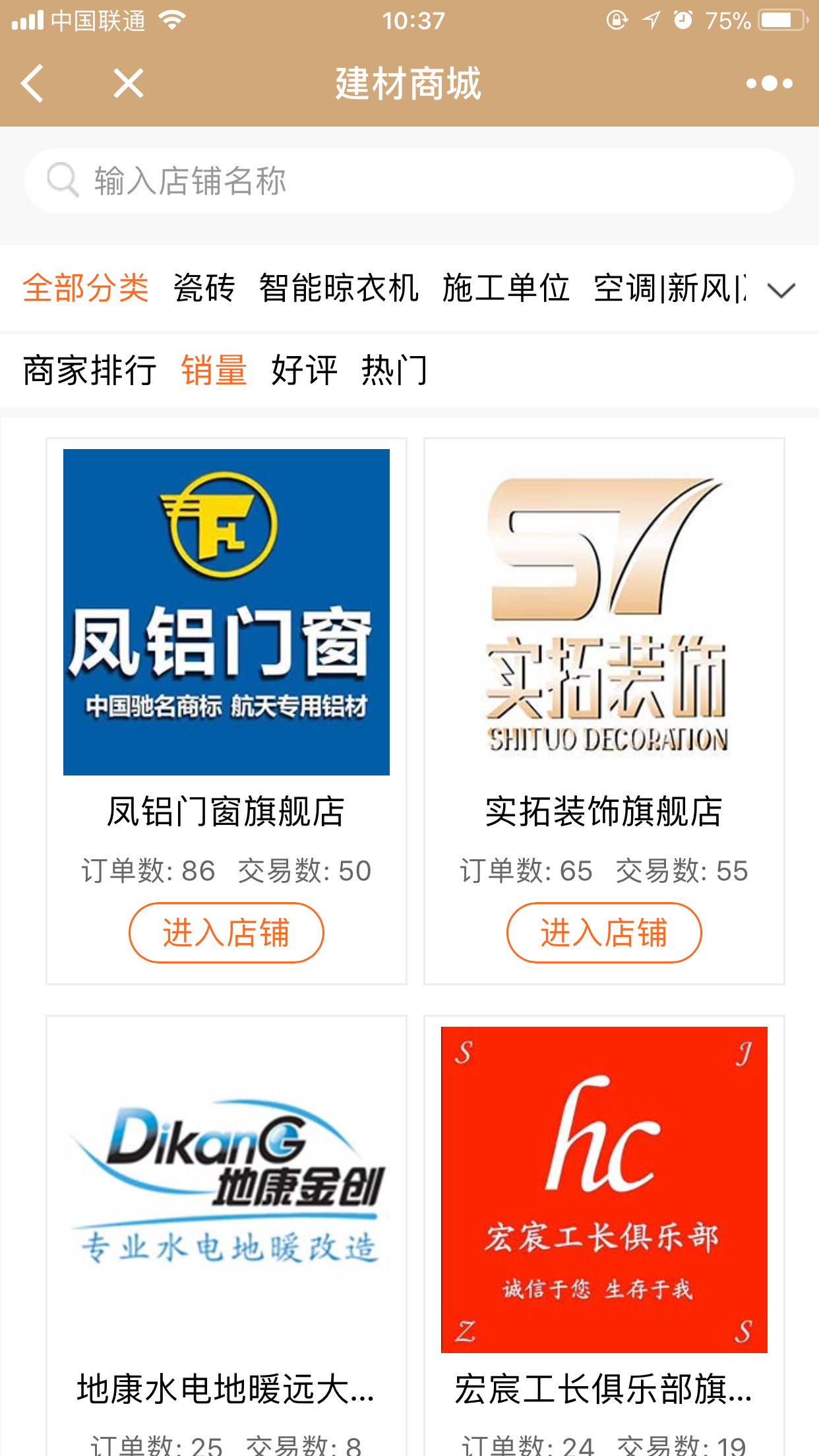Sort shops by 热门
The width and height of the screenshot is (819, 1456).
(394, 370)
